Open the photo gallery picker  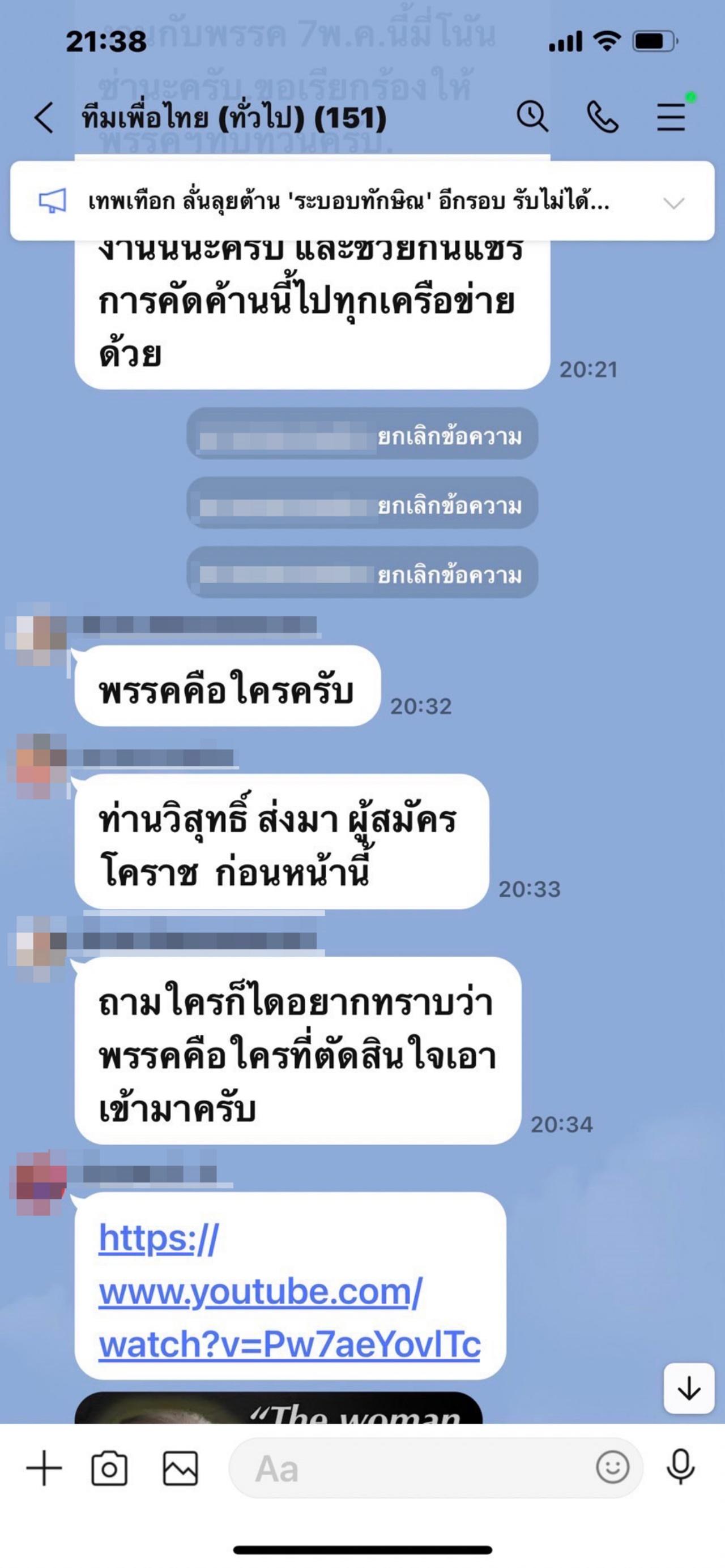[180, 1469]
